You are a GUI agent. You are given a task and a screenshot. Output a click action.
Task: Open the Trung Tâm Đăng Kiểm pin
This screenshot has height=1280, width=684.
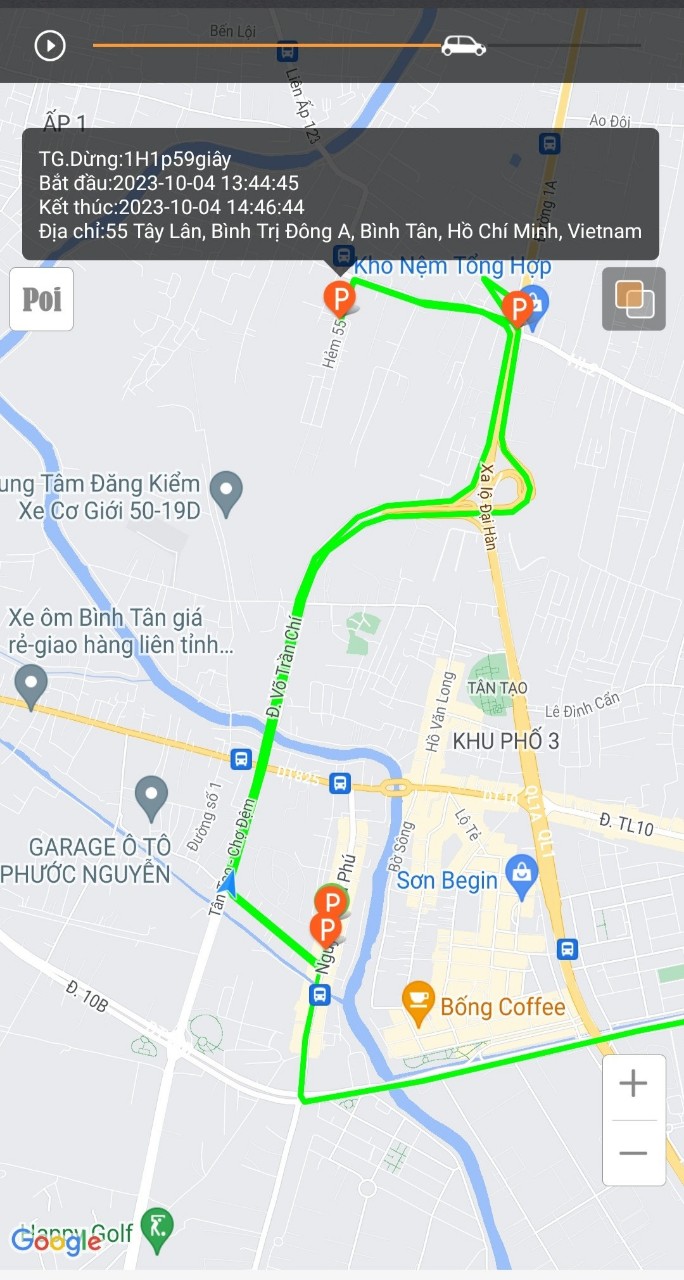tap(229, 491)
